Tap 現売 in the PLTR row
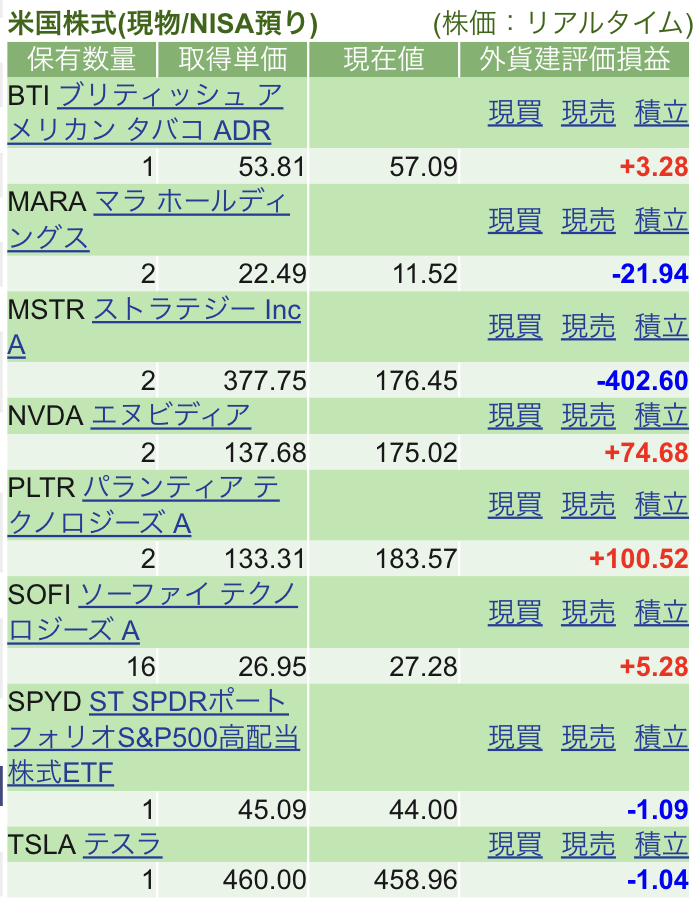The image size is (700, 898). (x=588, y=504)
